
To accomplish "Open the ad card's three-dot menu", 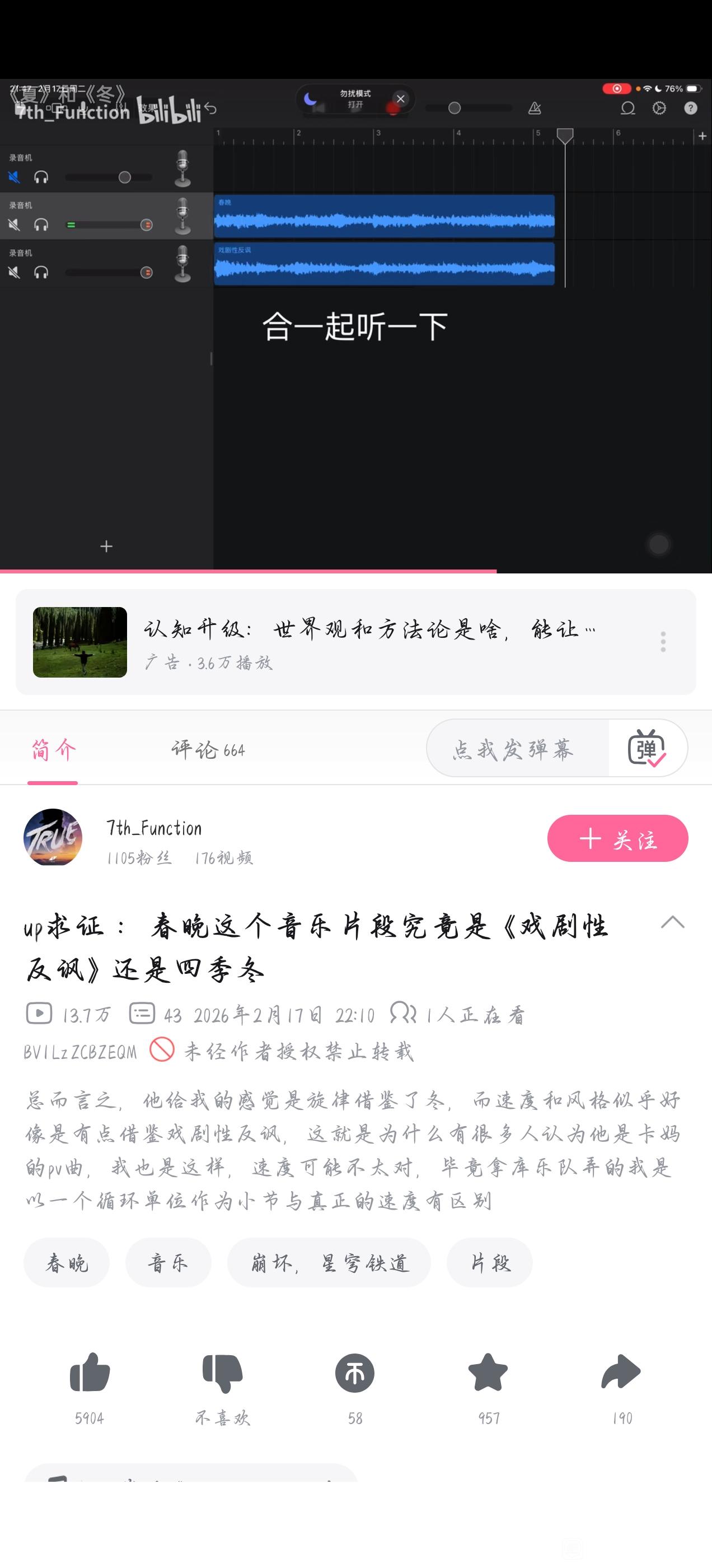I will 663,642.
